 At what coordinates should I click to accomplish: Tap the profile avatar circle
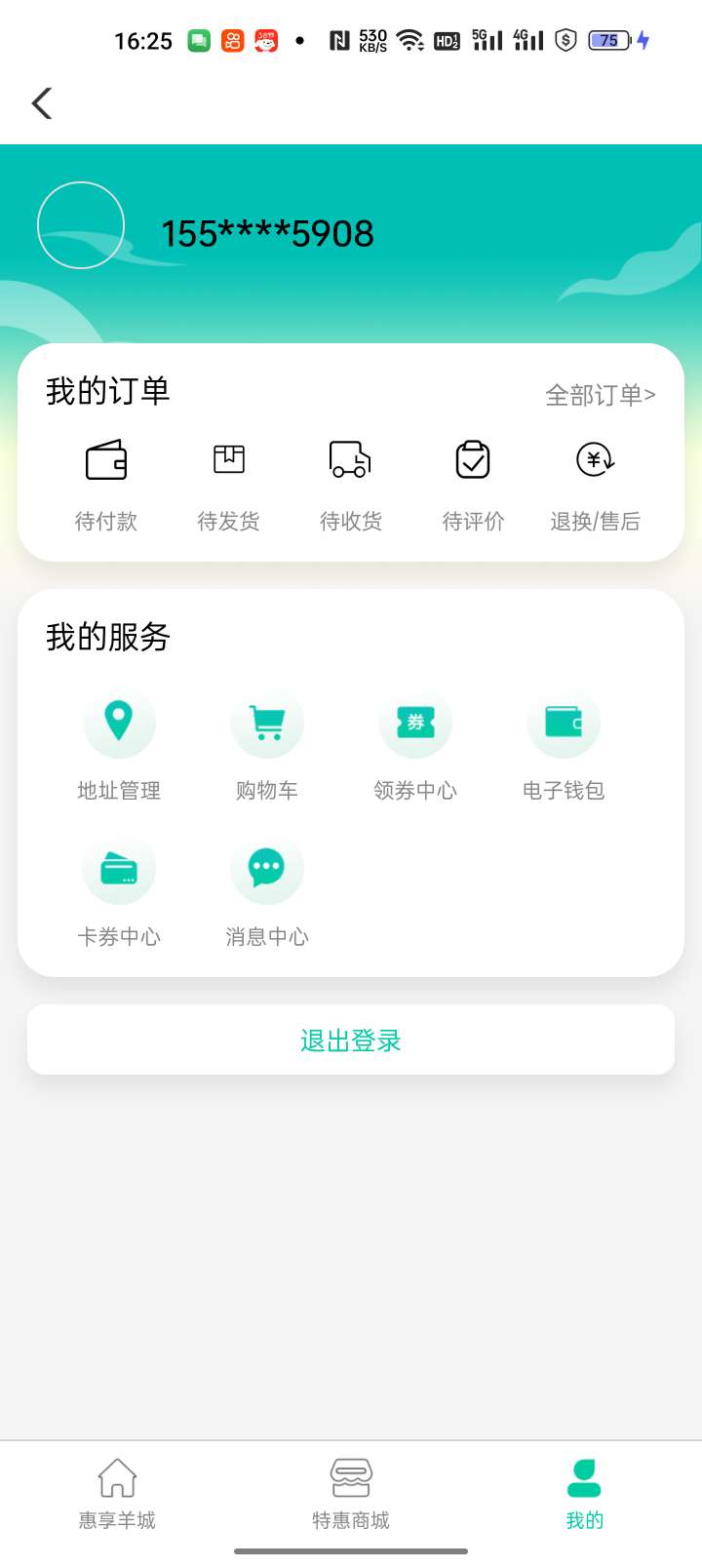pos(81,225)
